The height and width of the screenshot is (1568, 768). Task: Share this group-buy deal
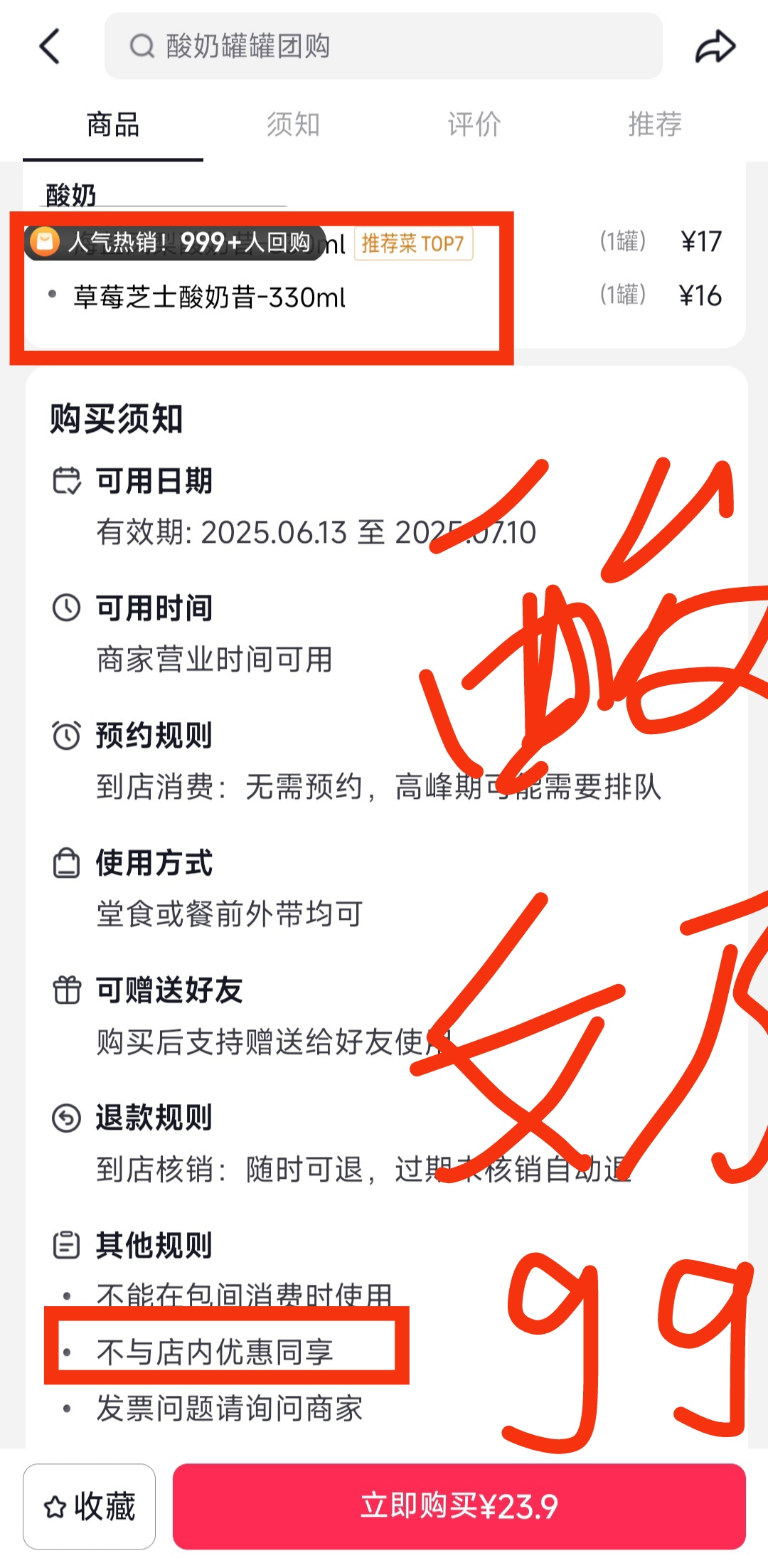click(x=715, y=47)
